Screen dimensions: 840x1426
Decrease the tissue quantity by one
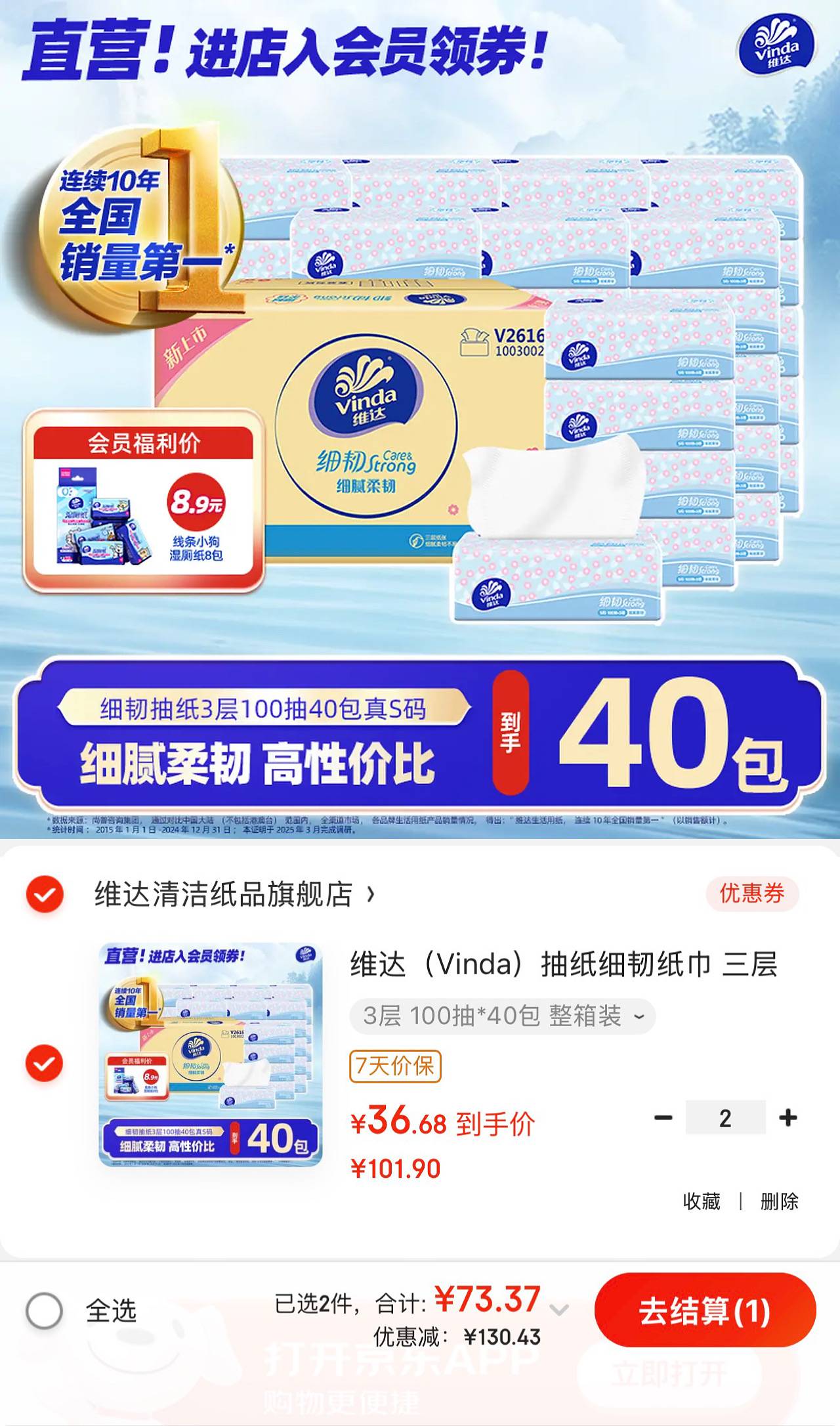tap(663, 1117)
